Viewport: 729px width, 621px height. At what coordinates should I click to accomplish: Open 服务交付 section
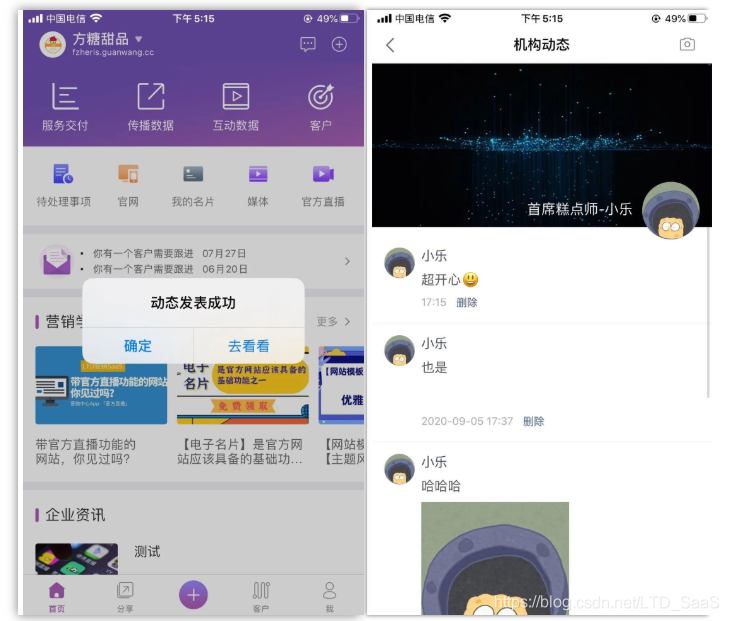pos(65,107)
